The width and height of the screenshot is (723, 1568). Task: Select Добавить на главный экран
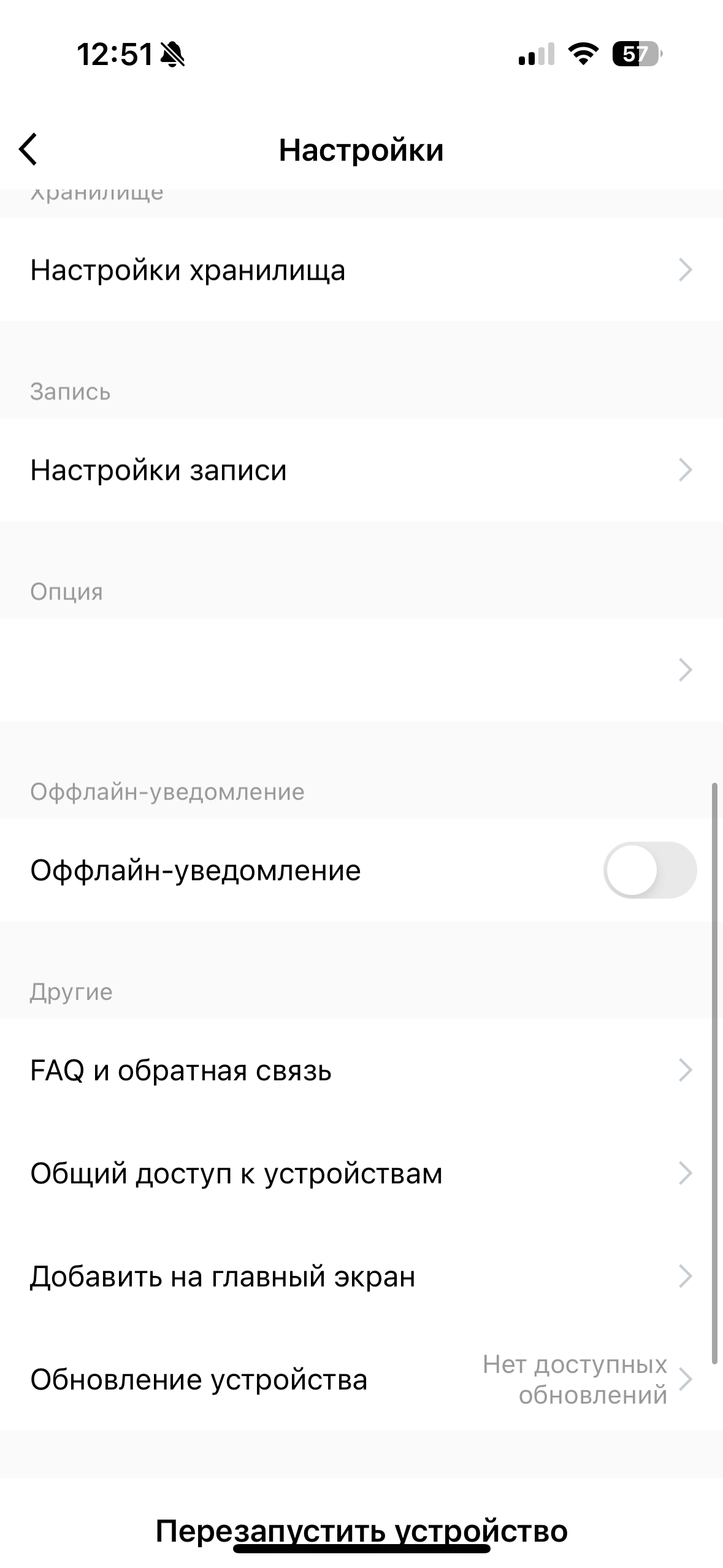click(x=361, y=1277)
